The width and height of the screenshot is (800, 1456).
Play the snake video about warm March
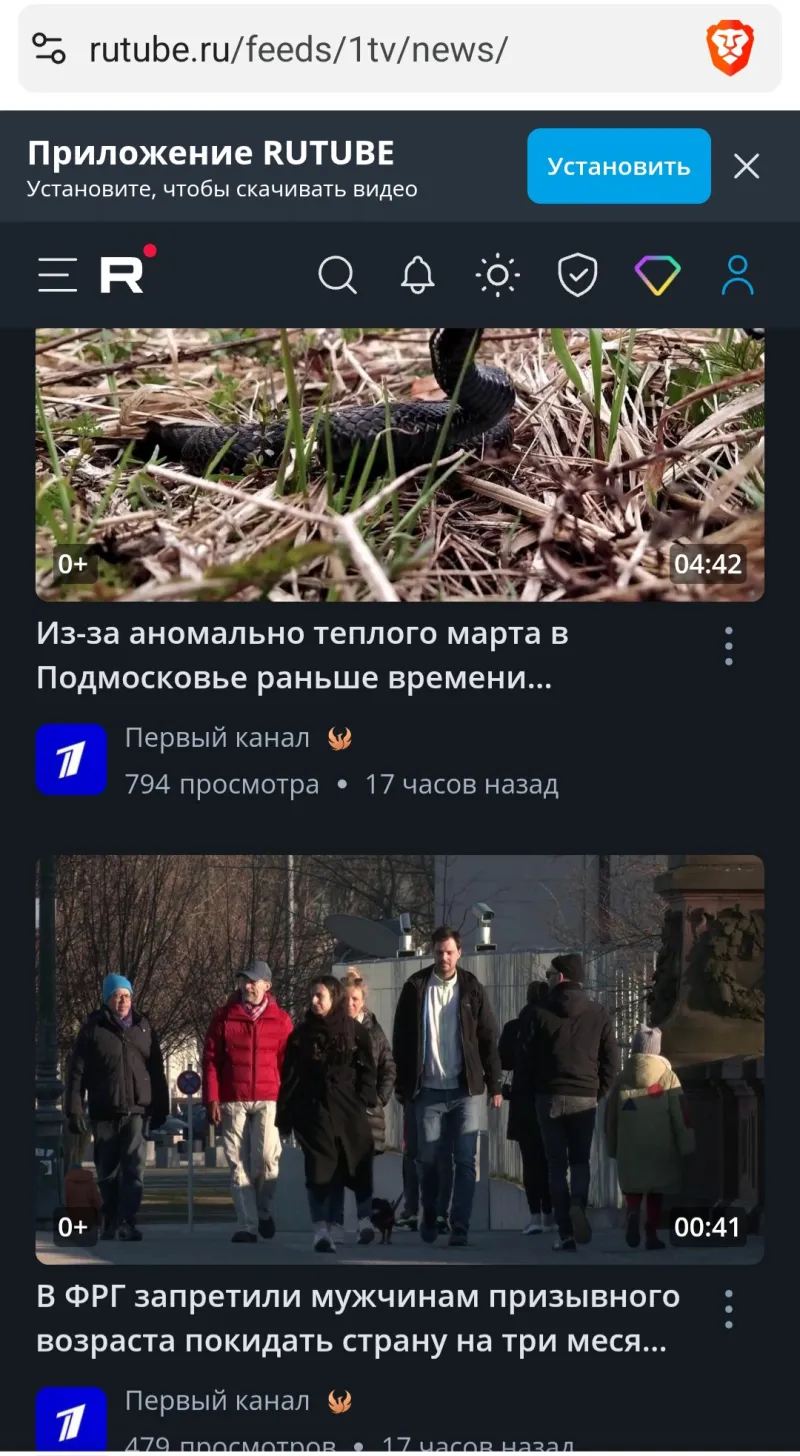coord(400,465)
